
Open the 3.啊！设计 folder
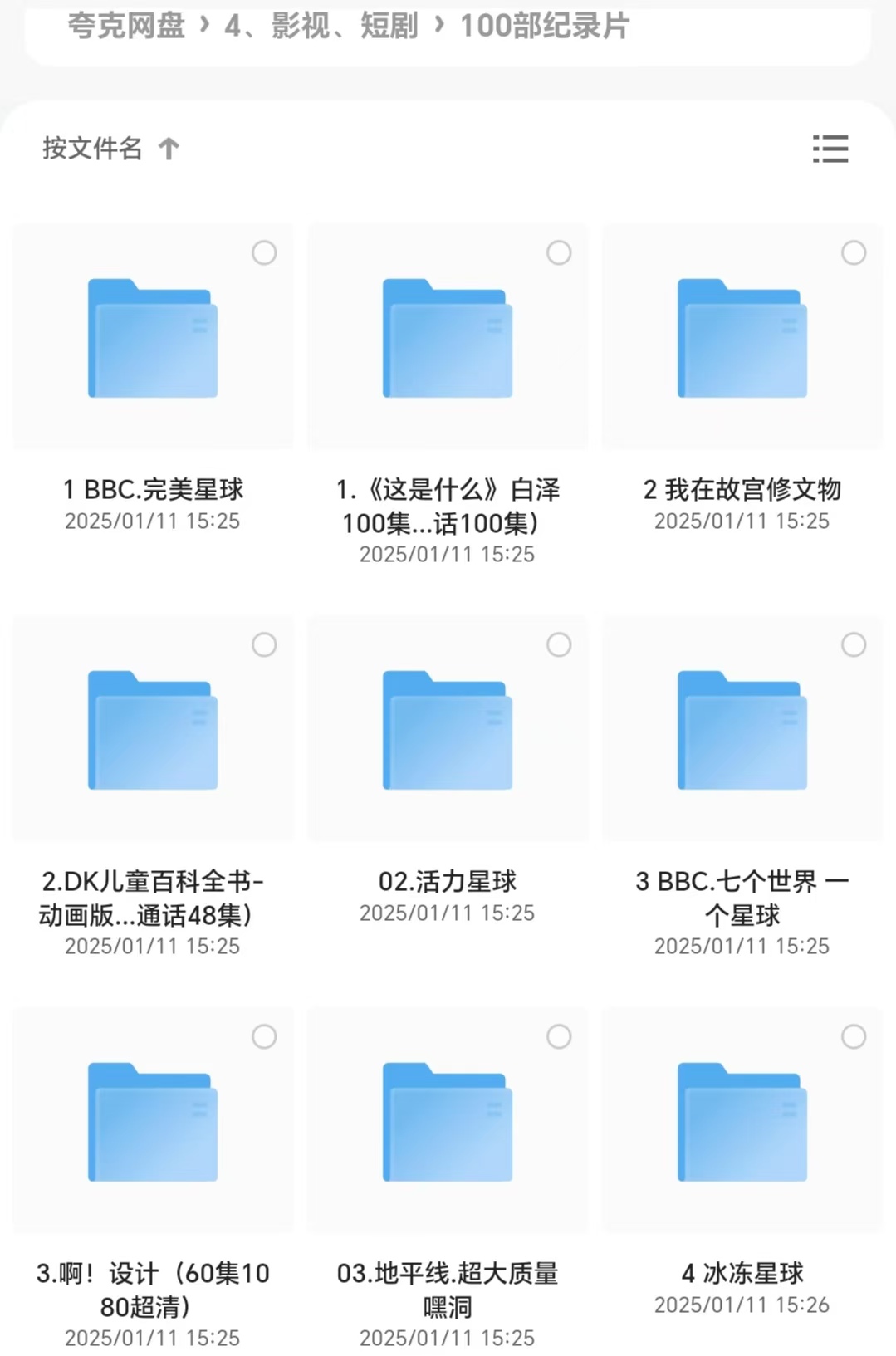pos(153,1123)
